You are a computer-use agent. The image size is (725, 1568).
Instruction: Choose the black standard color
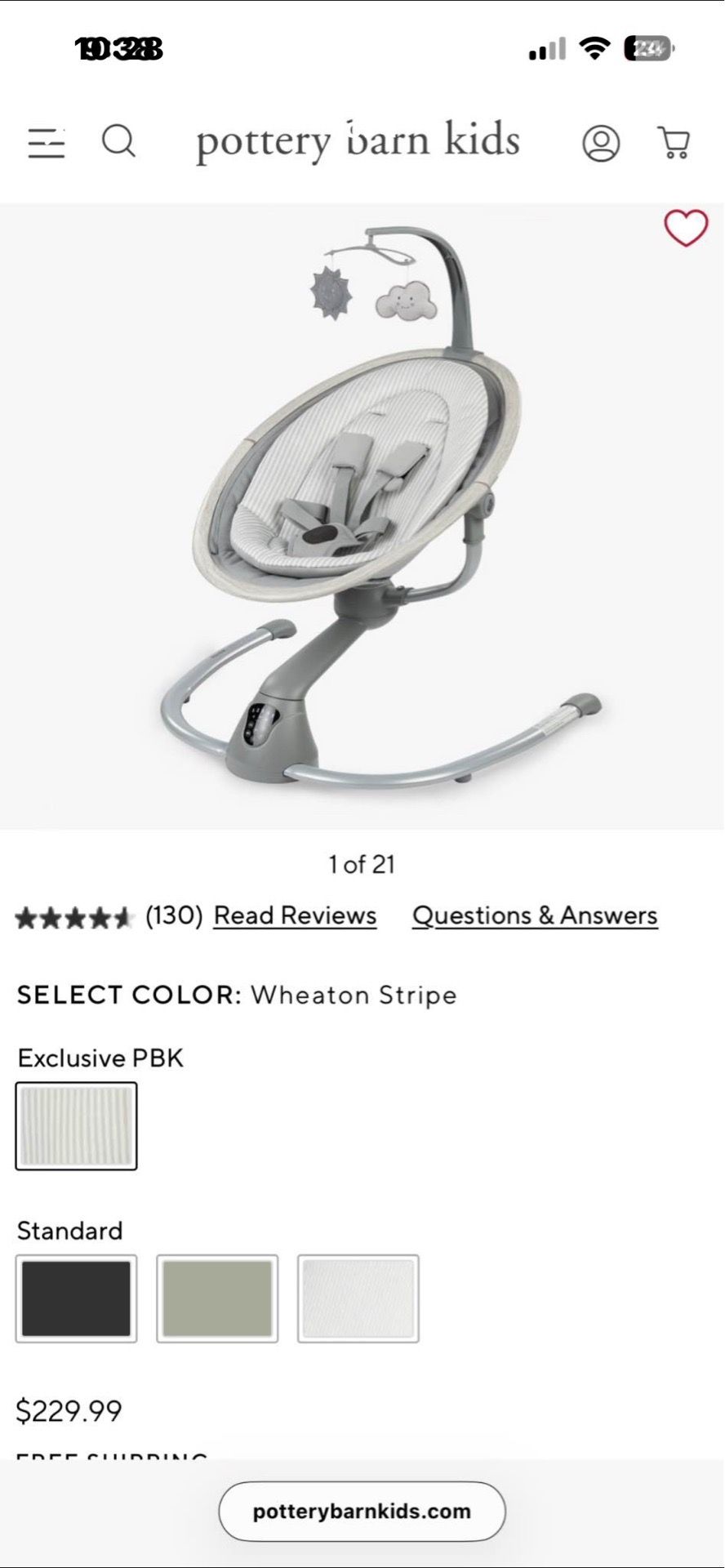[x=76, y=1298]
